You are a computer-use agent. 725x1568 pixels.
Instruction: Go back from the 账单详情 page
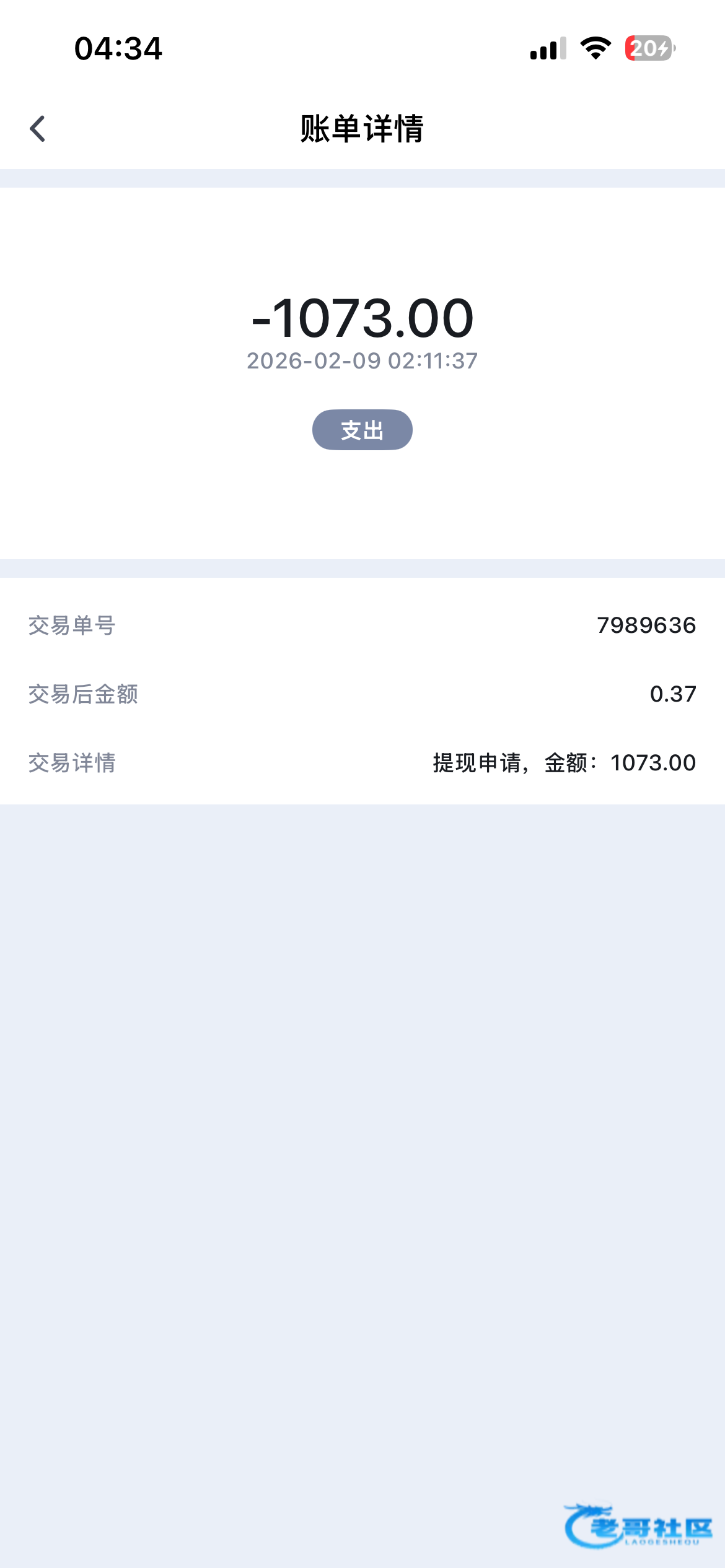(38, 129)
